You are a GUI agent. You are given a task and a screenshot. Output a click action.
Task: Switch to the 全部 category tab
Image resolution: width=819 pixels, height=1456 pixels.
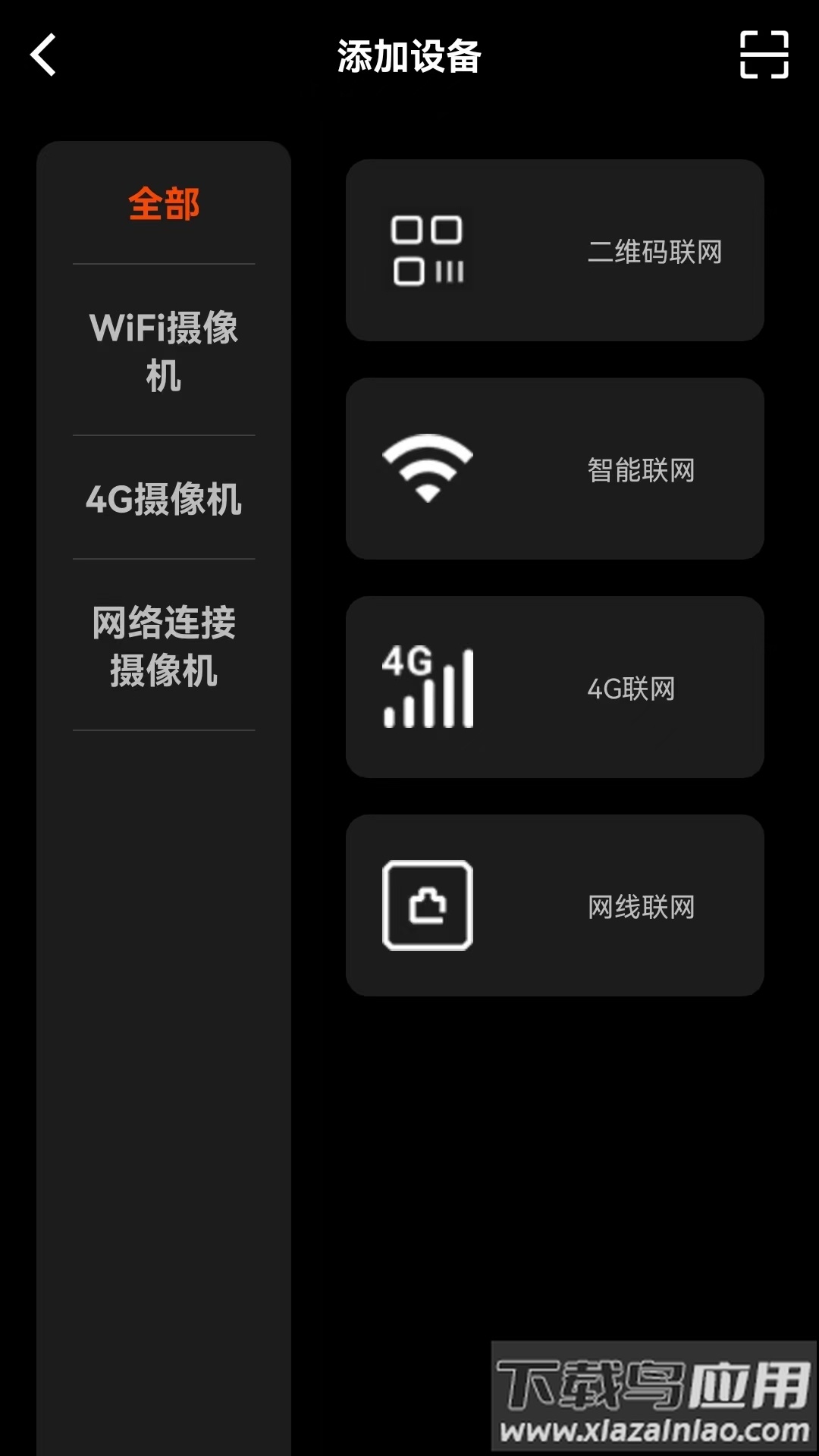coord(162,203)
